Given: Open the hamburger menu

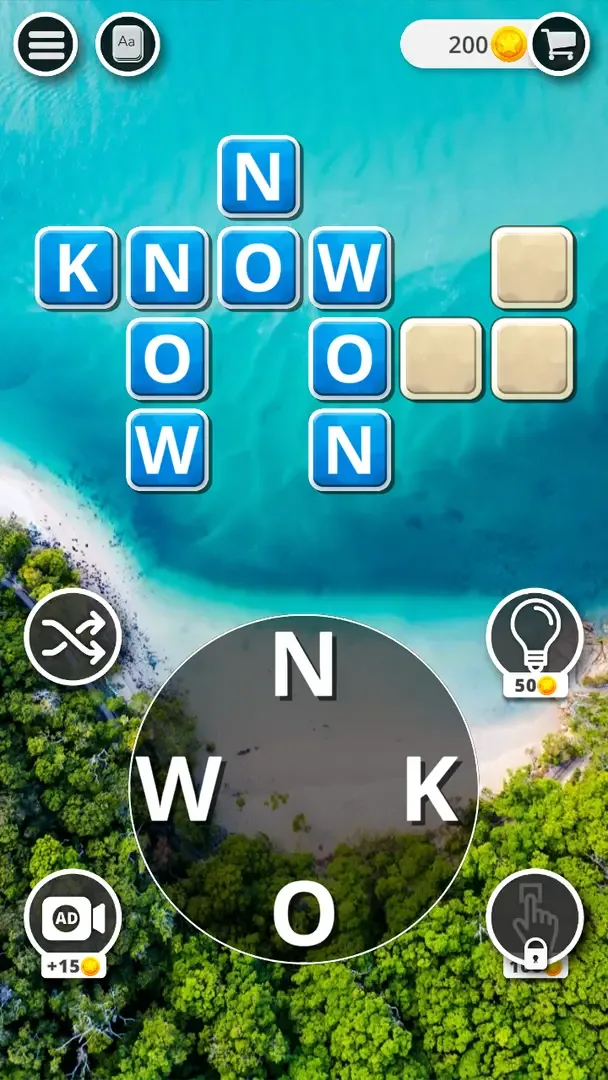Looking at the screenshot, I should (45, 44).
